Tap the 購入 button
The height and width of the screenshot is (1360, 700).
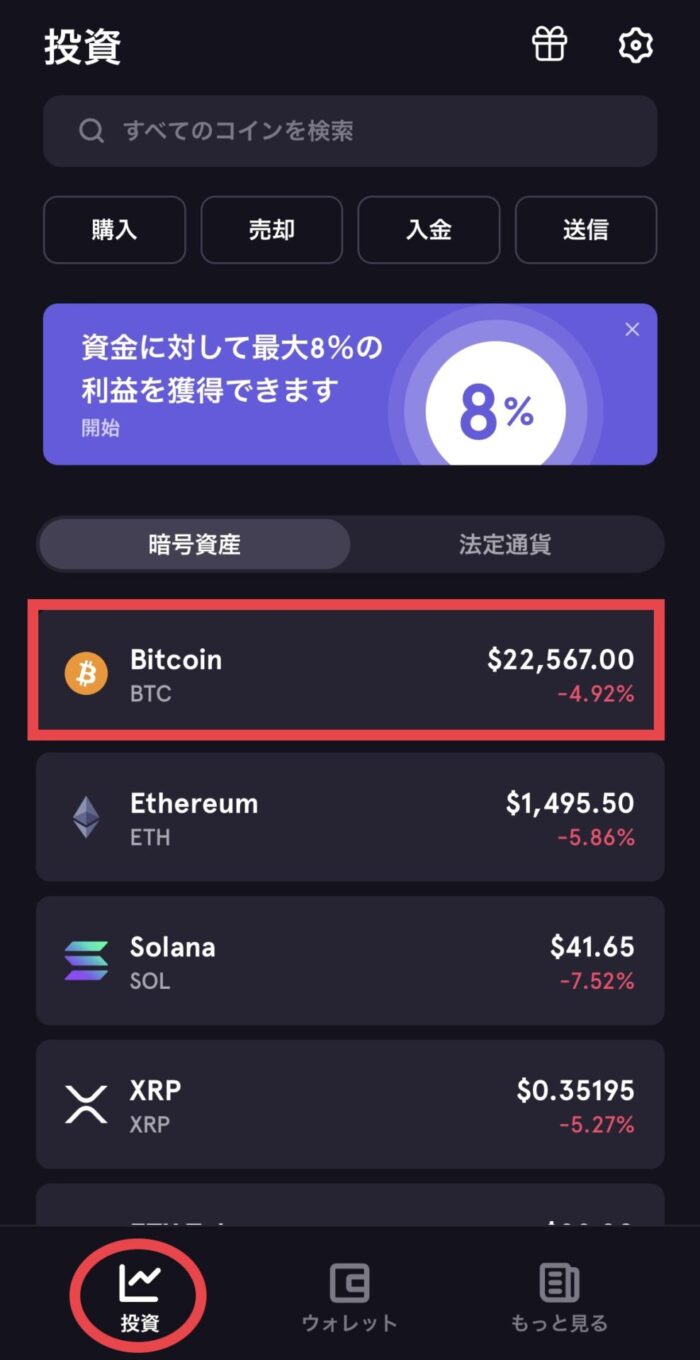point(114,230)
